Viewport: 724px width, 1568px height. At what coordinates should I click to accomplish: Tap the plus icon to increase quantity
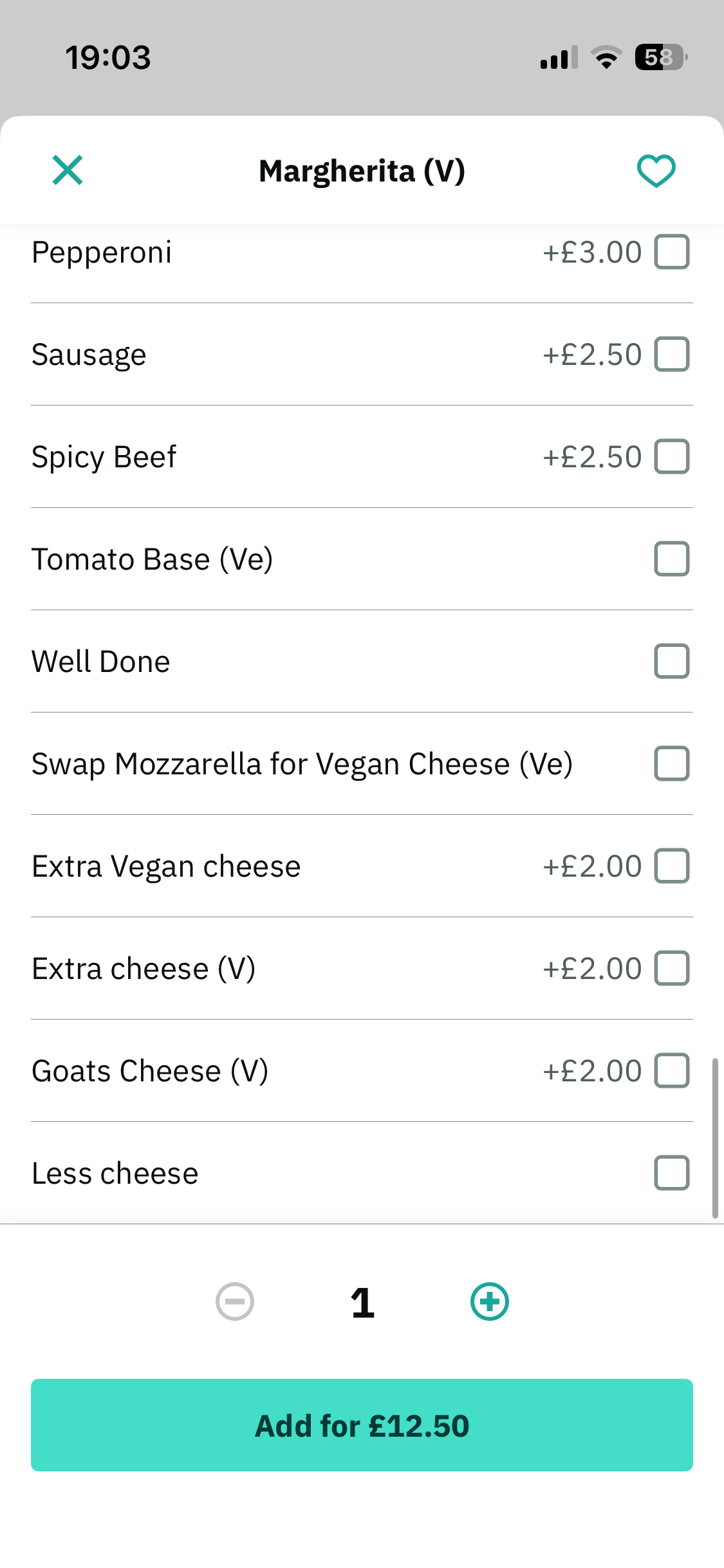click(489, 1301)
